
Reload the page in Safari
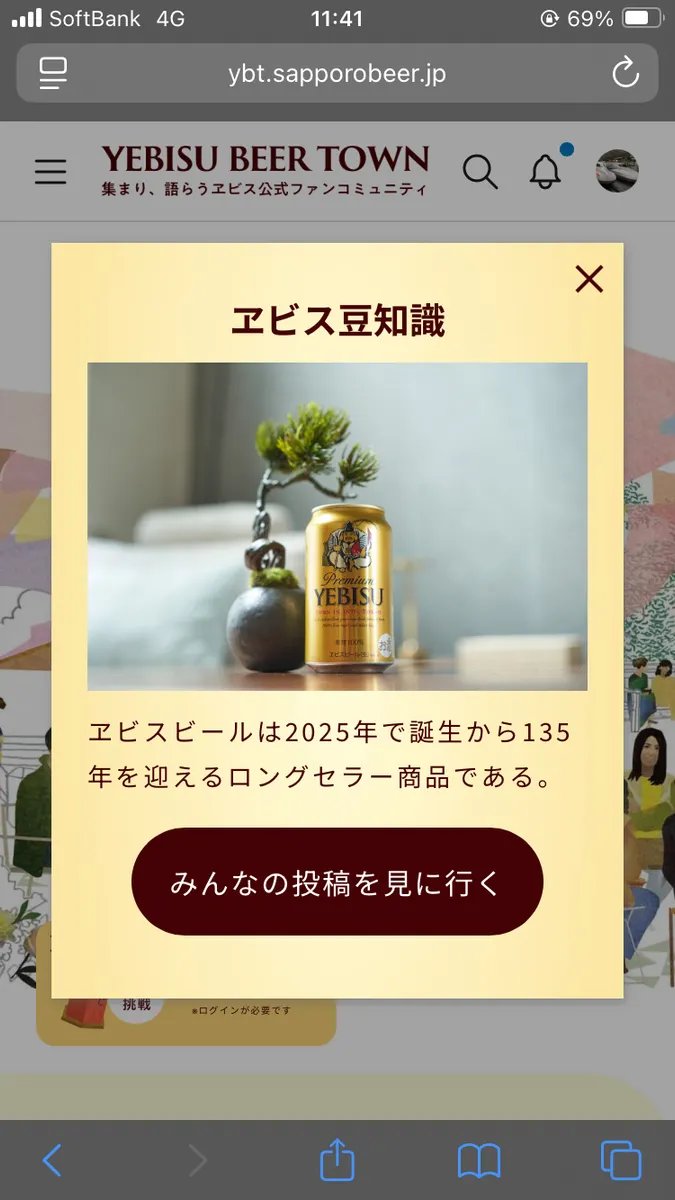(625, 73)
